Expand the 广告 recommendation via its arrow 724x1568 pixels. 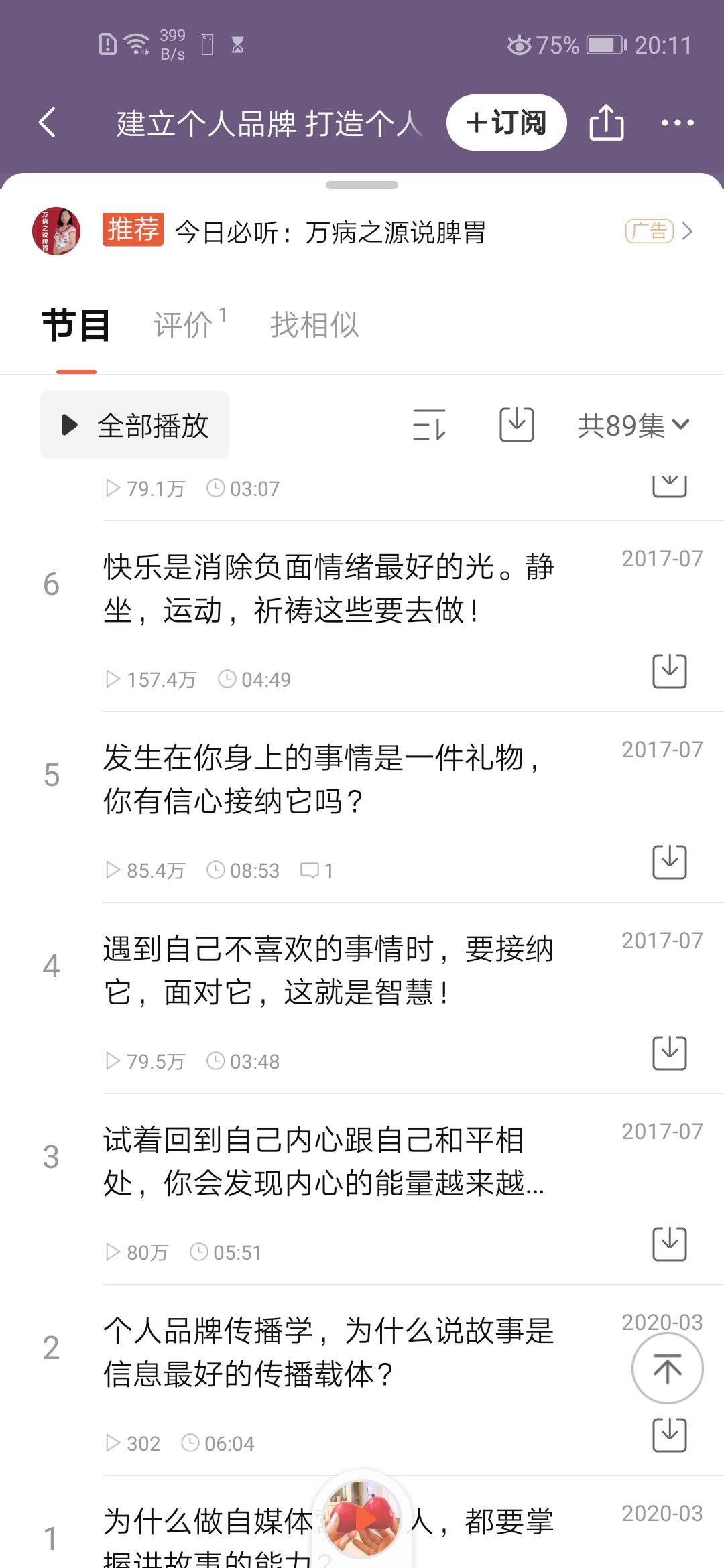pyautogui.click(x=687, y=232)
